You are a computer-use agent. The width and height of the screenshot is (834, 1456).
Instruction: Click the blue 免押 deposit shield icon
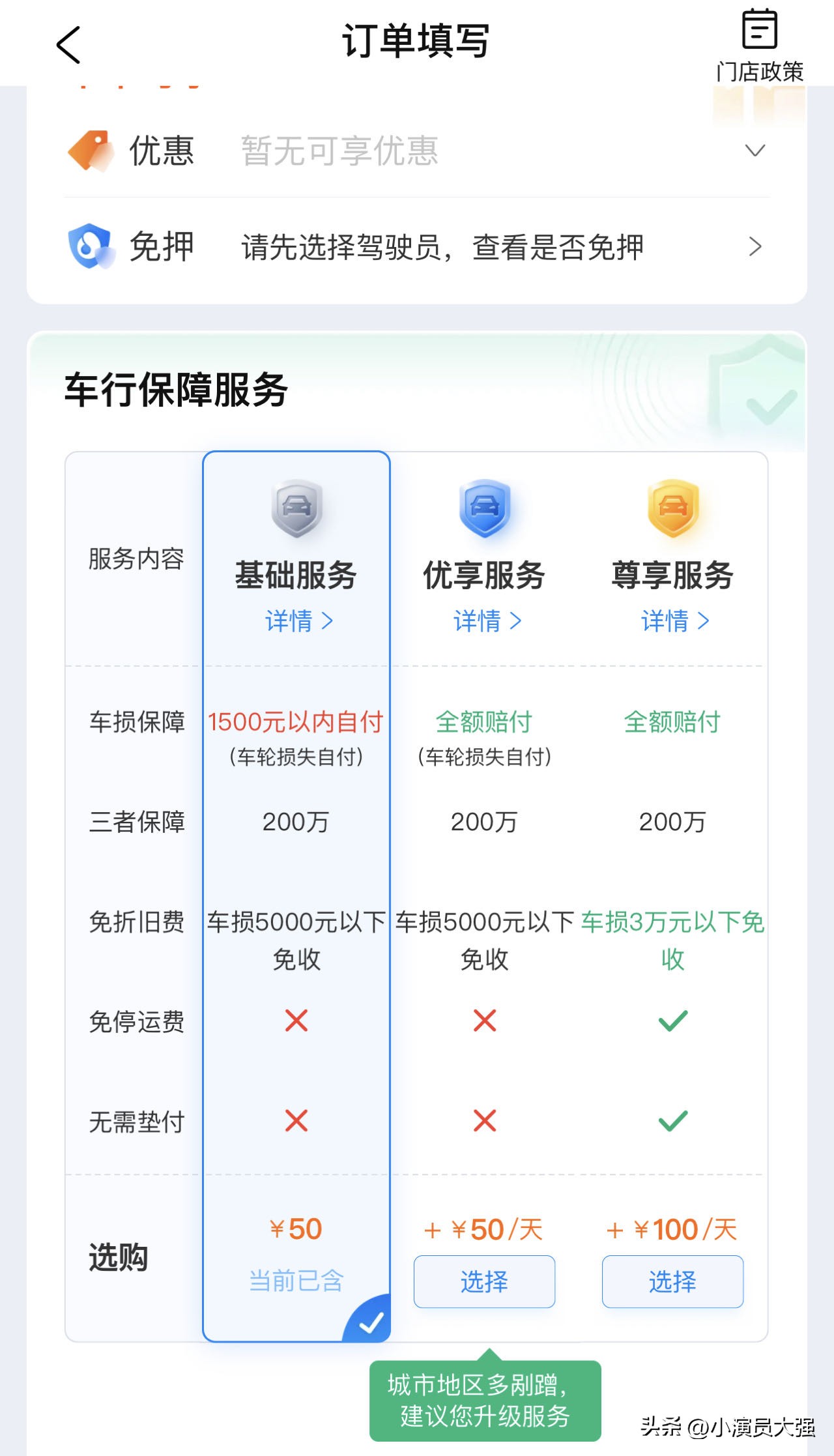(x=93, y=246)
